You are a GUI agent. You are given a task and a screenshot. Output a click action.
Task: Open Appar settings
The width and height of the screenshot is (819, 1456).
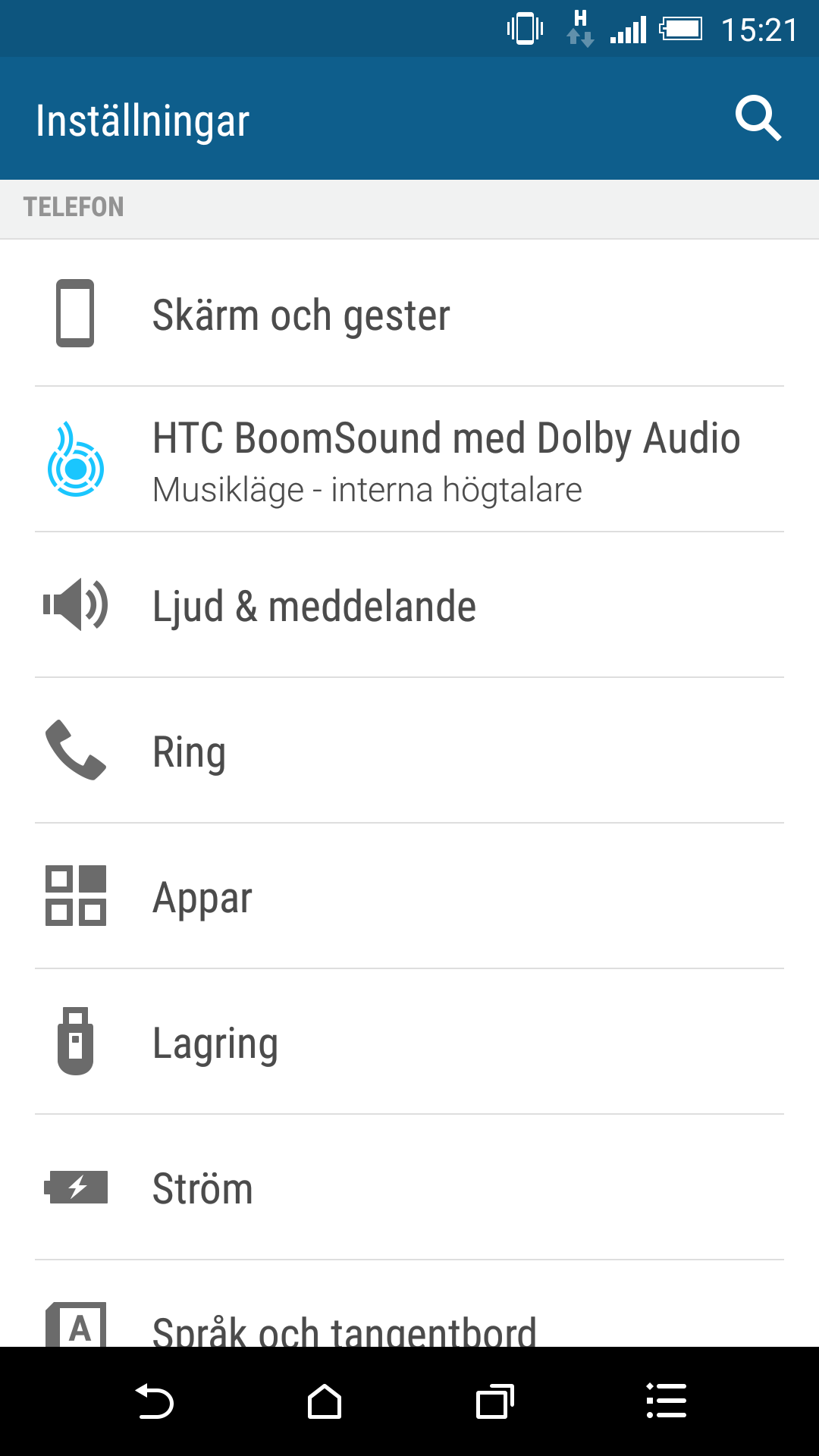point(409,896)
